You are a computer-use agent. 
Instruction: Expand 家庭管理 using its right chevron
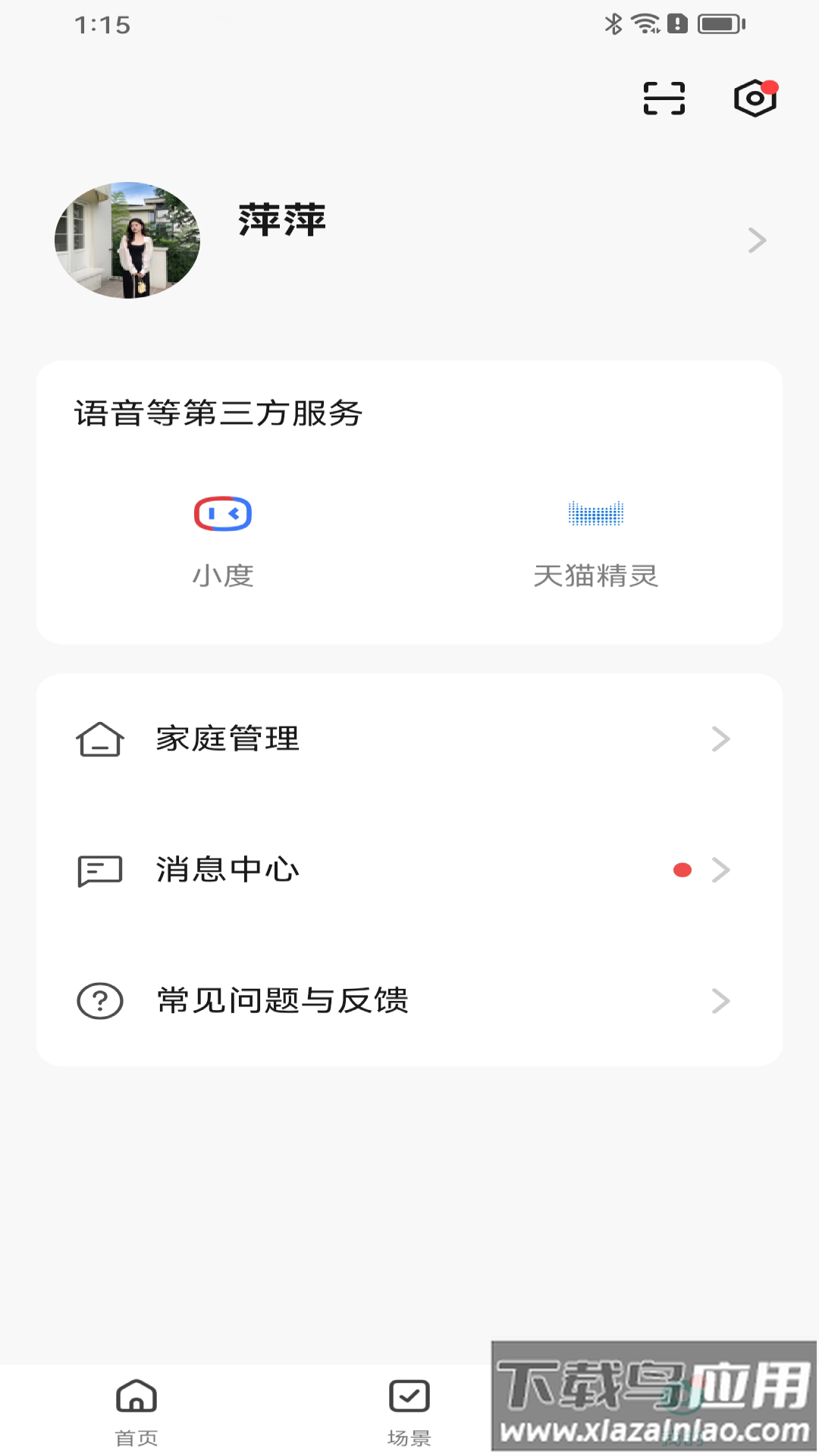720,739
